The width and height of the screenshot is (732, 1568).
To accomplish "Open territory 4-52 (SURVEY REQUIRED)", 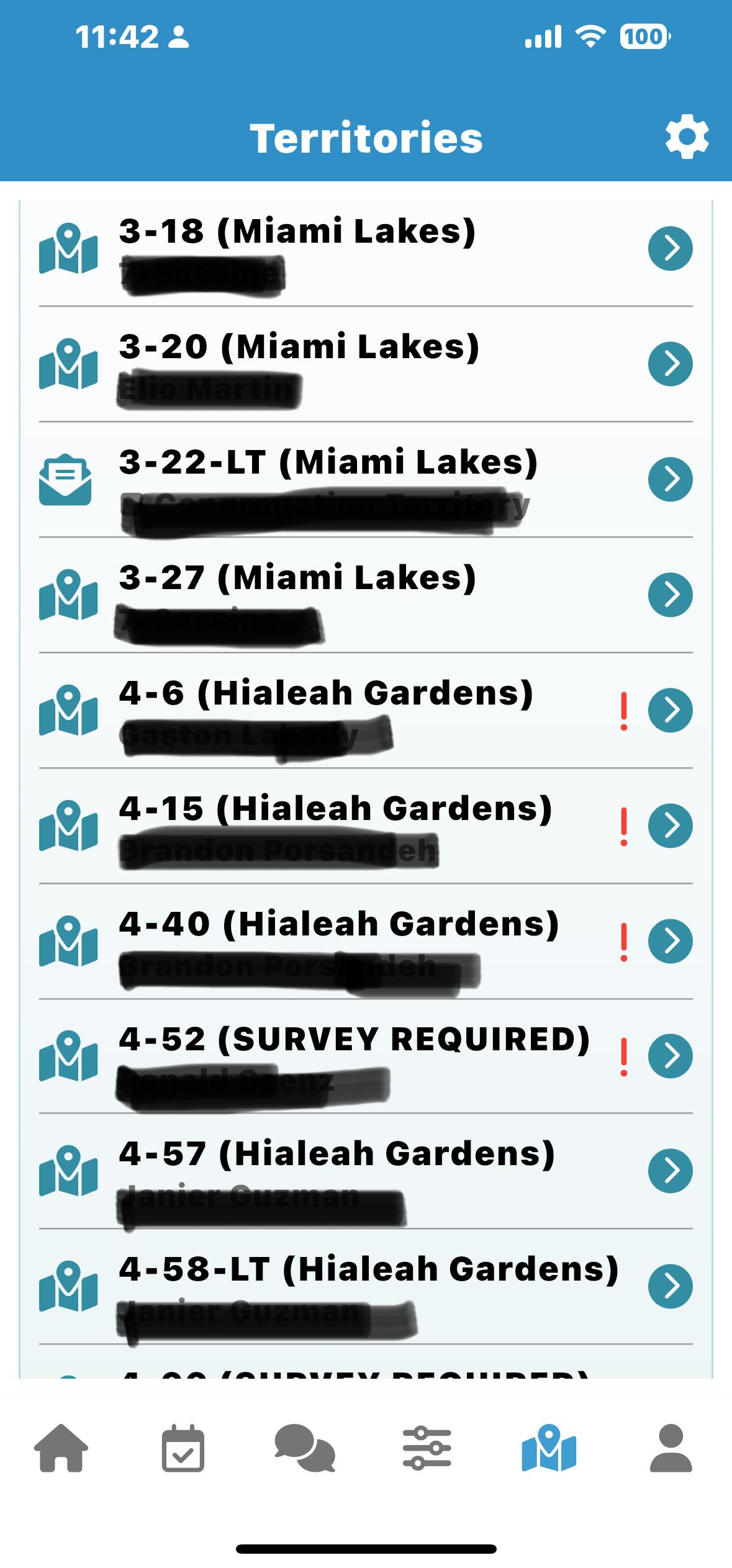I will pos(366,1057).
